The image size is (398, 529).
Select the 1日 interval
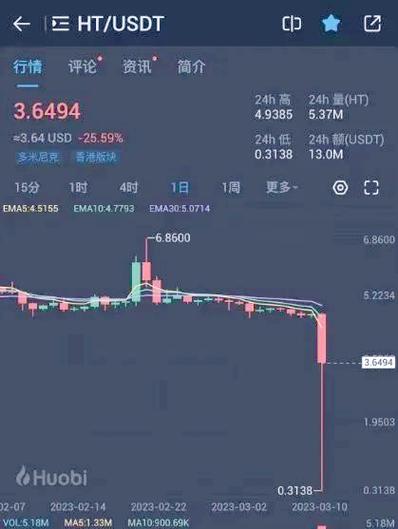click(179, 187)
